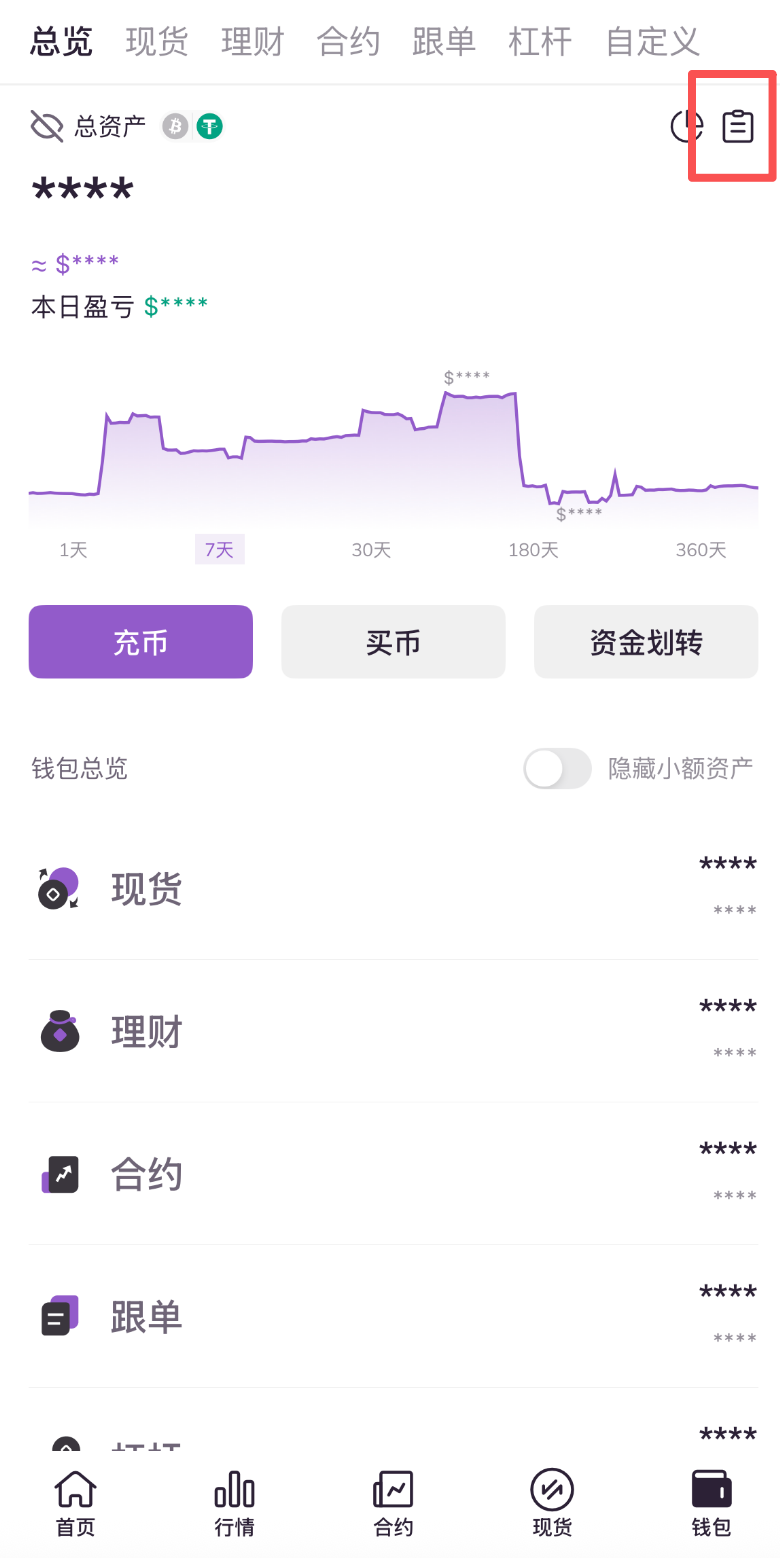
Task: Switch to the 合约 top tab
Action: [x=348, y=42]
